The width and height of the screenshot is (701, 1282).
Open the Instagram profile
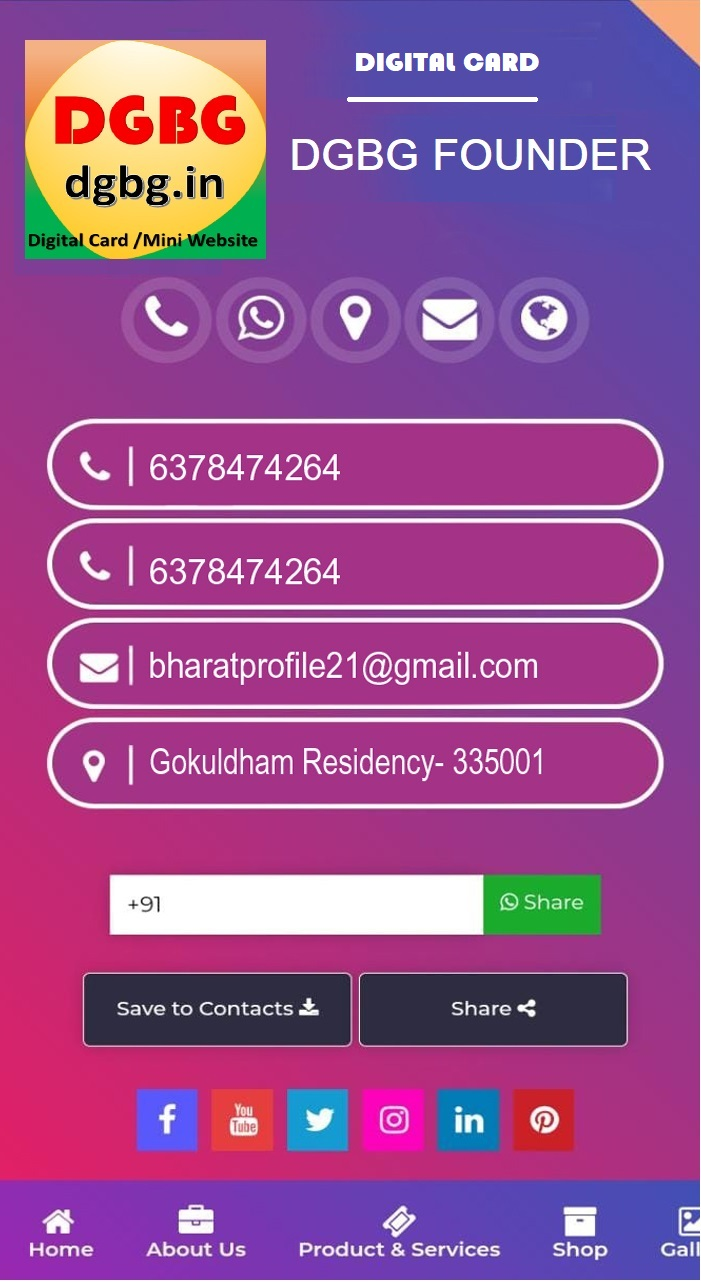(x=393, y=1120)
